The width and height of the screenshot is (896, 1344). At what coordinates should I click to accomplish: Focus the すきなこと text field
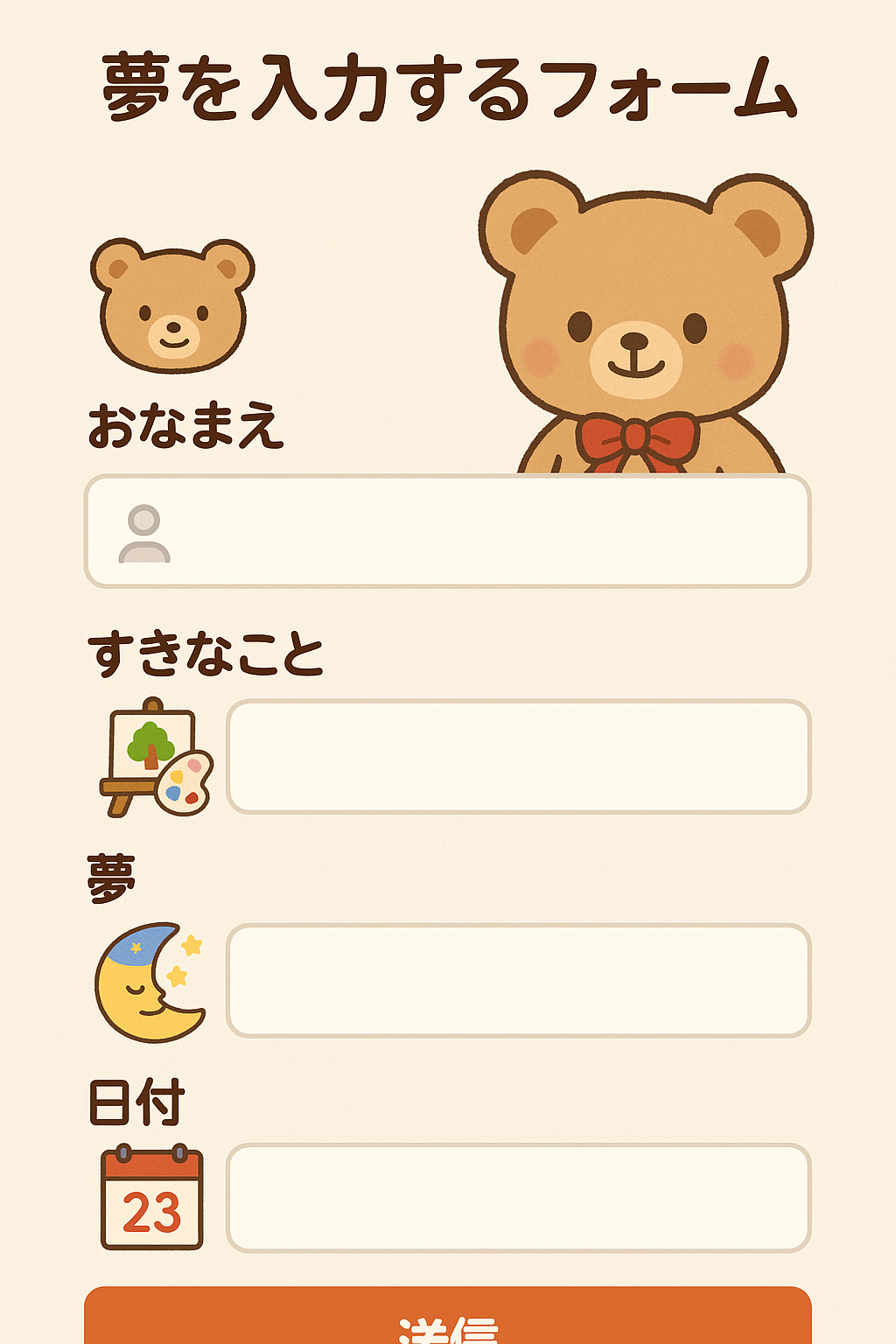click(518, 757)
